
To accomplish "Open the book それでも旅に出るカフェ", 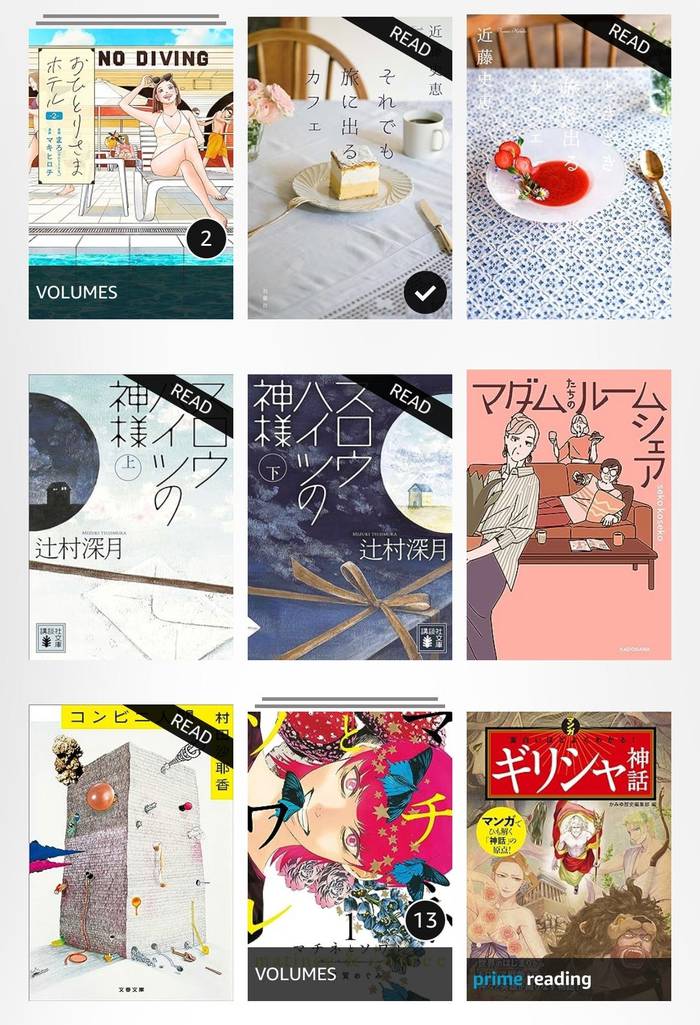I will [x=349, y=167].
